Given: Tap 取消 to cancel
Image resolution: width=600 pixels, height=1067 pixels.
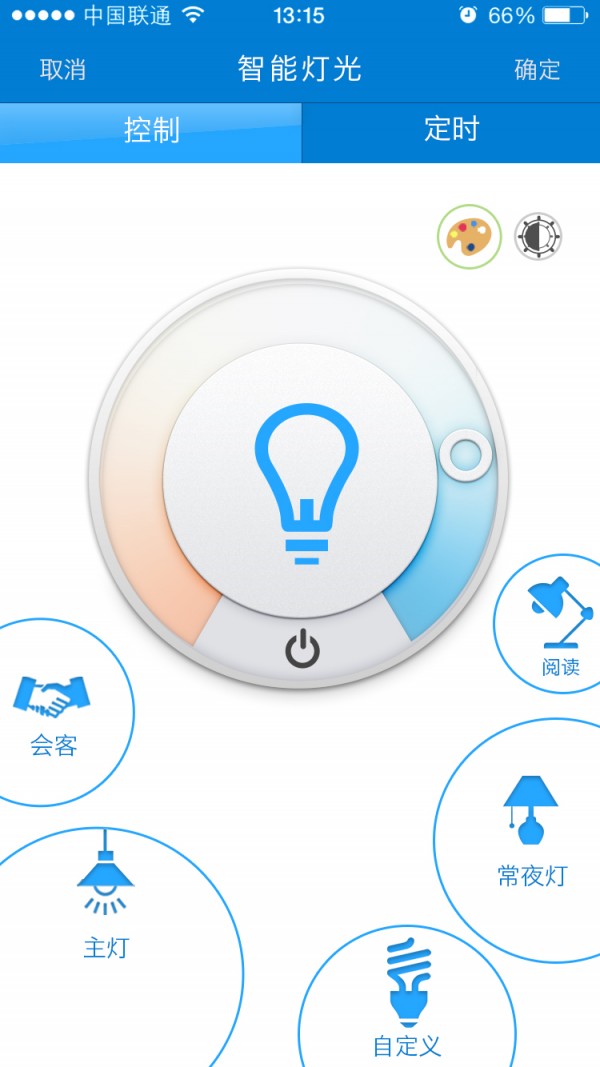Looking at the screenshot, I should [x=62, y=70].
